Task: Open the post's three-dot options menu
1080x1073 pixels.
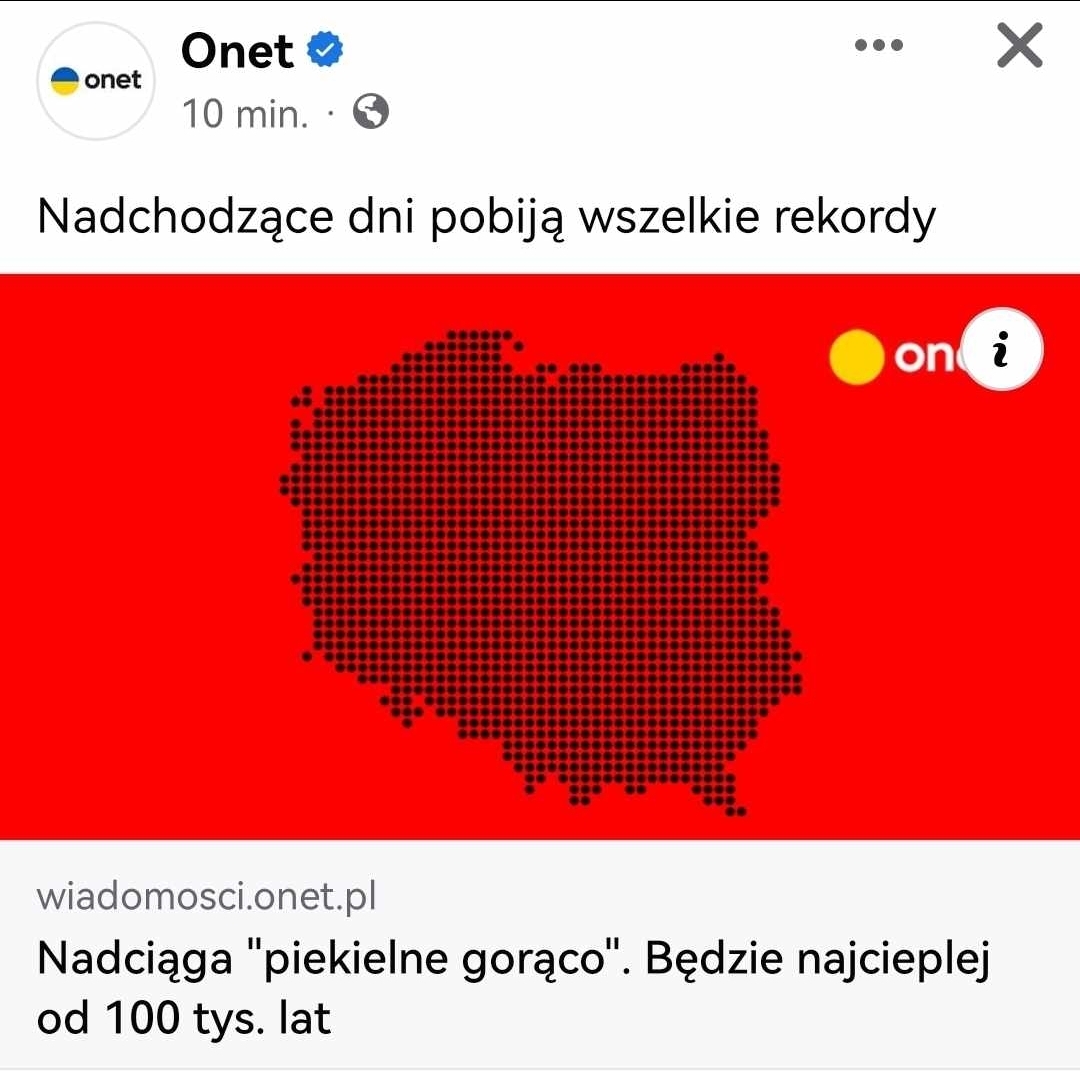Action: coord(879,46)
